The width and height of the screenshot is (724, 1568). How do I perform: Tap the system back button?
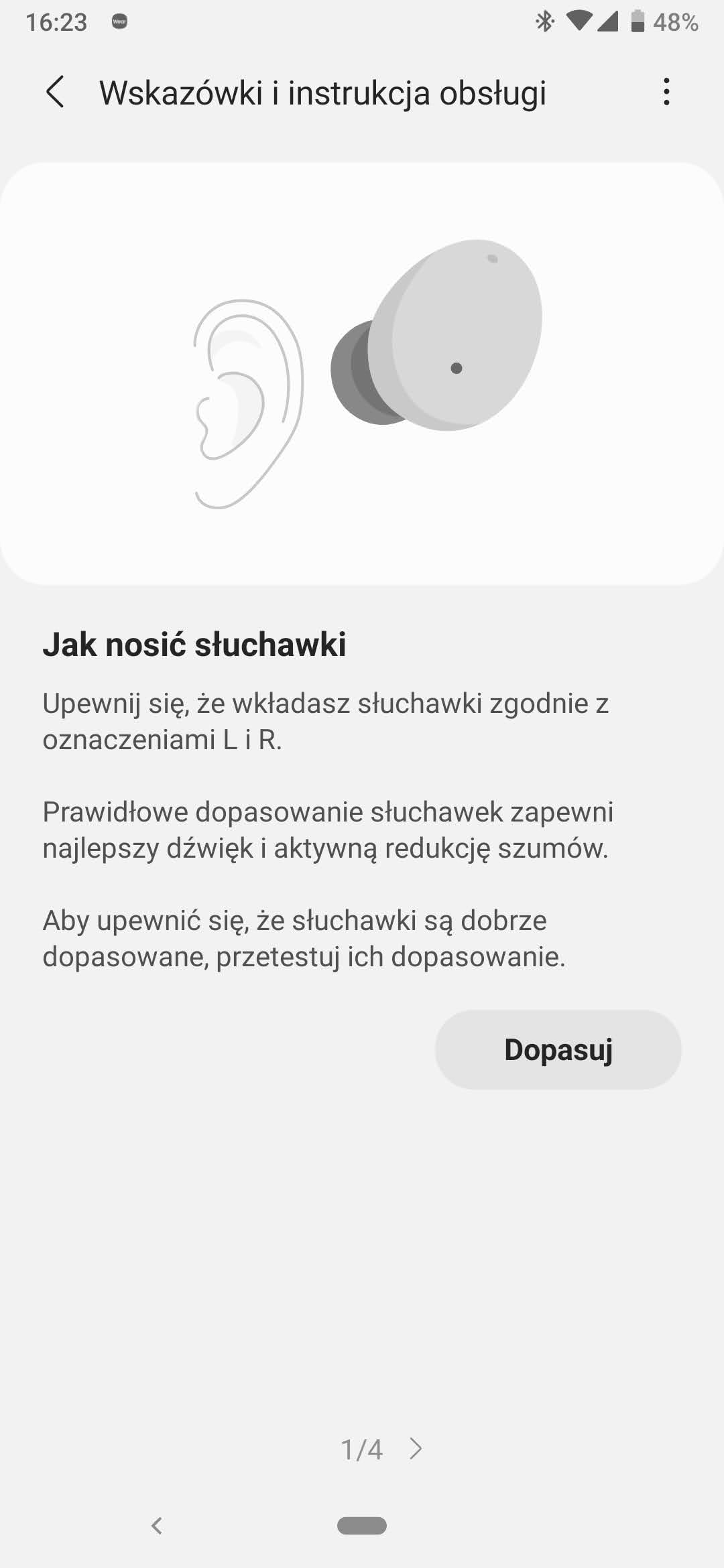tap(157, 1526)
